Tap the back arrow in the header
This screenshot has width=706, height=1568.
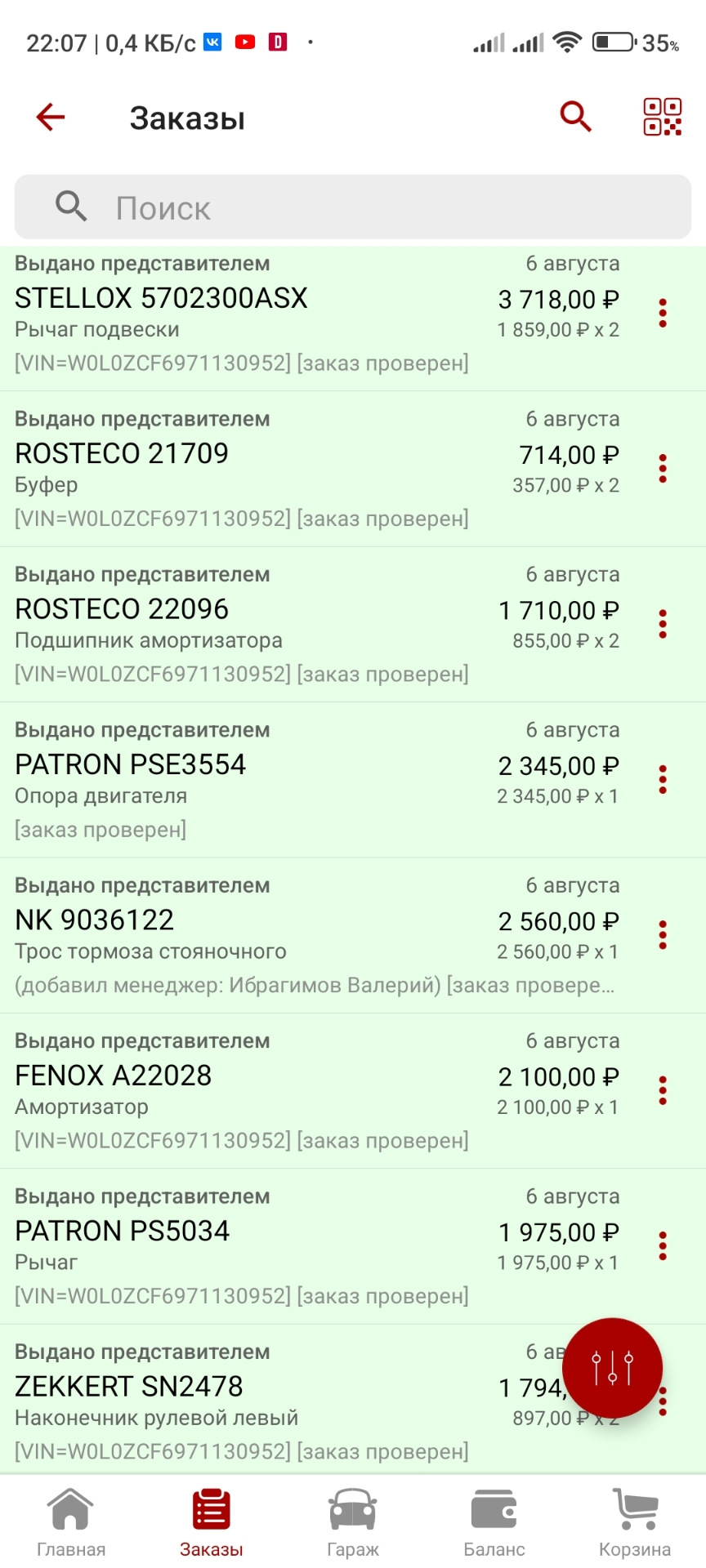tap(51, 116)
